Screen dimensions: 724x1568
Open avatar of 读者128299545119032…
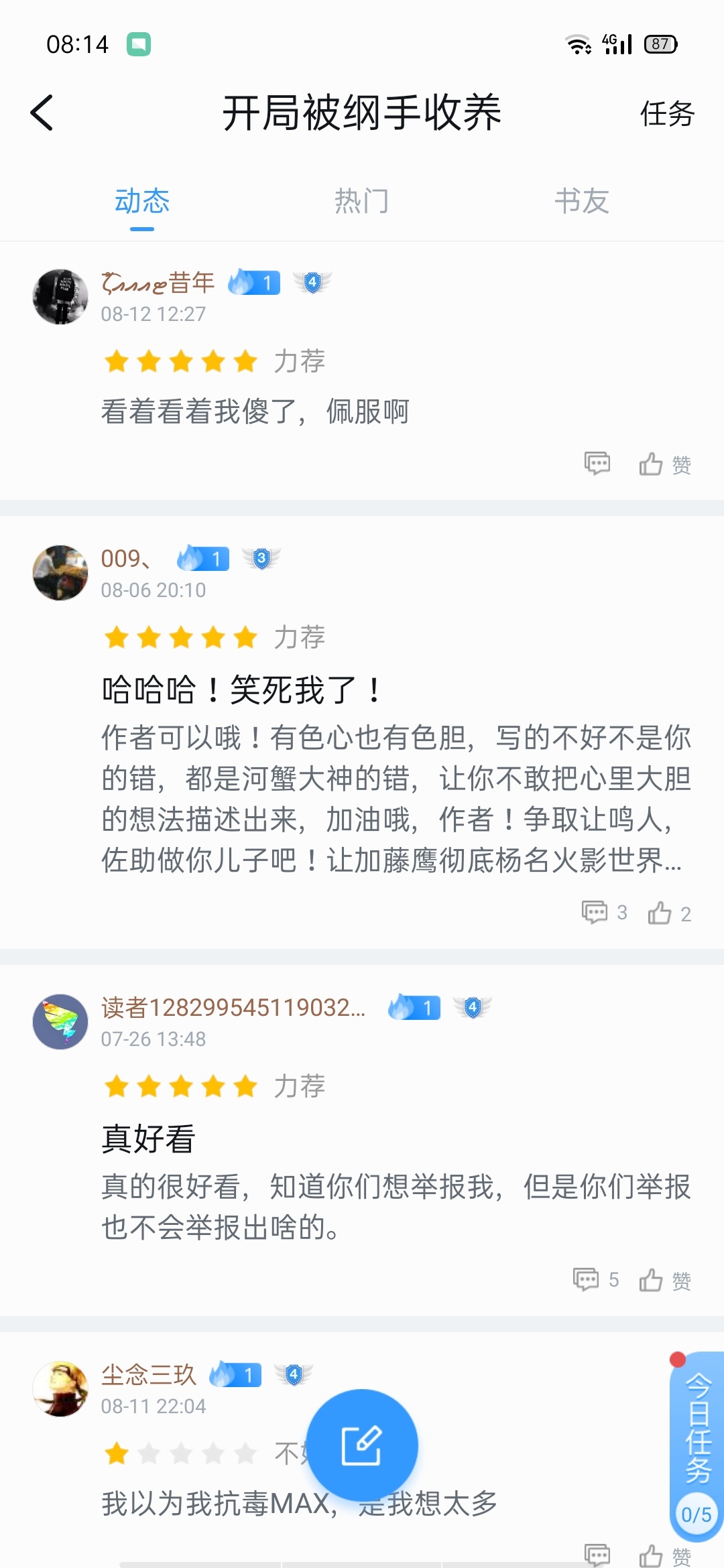(x=60, y=1022)
